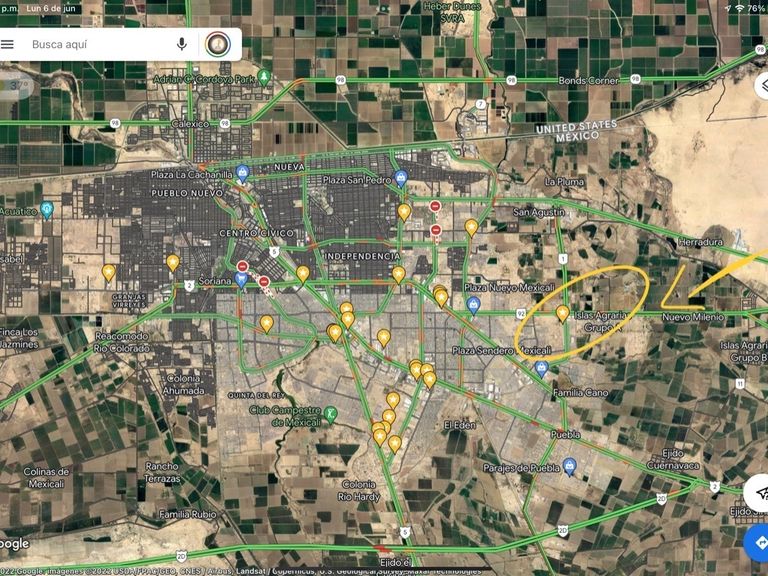Tap the Busca aquí search field
The height and width of the screenshot is (576, 768).
click(98, 45)
